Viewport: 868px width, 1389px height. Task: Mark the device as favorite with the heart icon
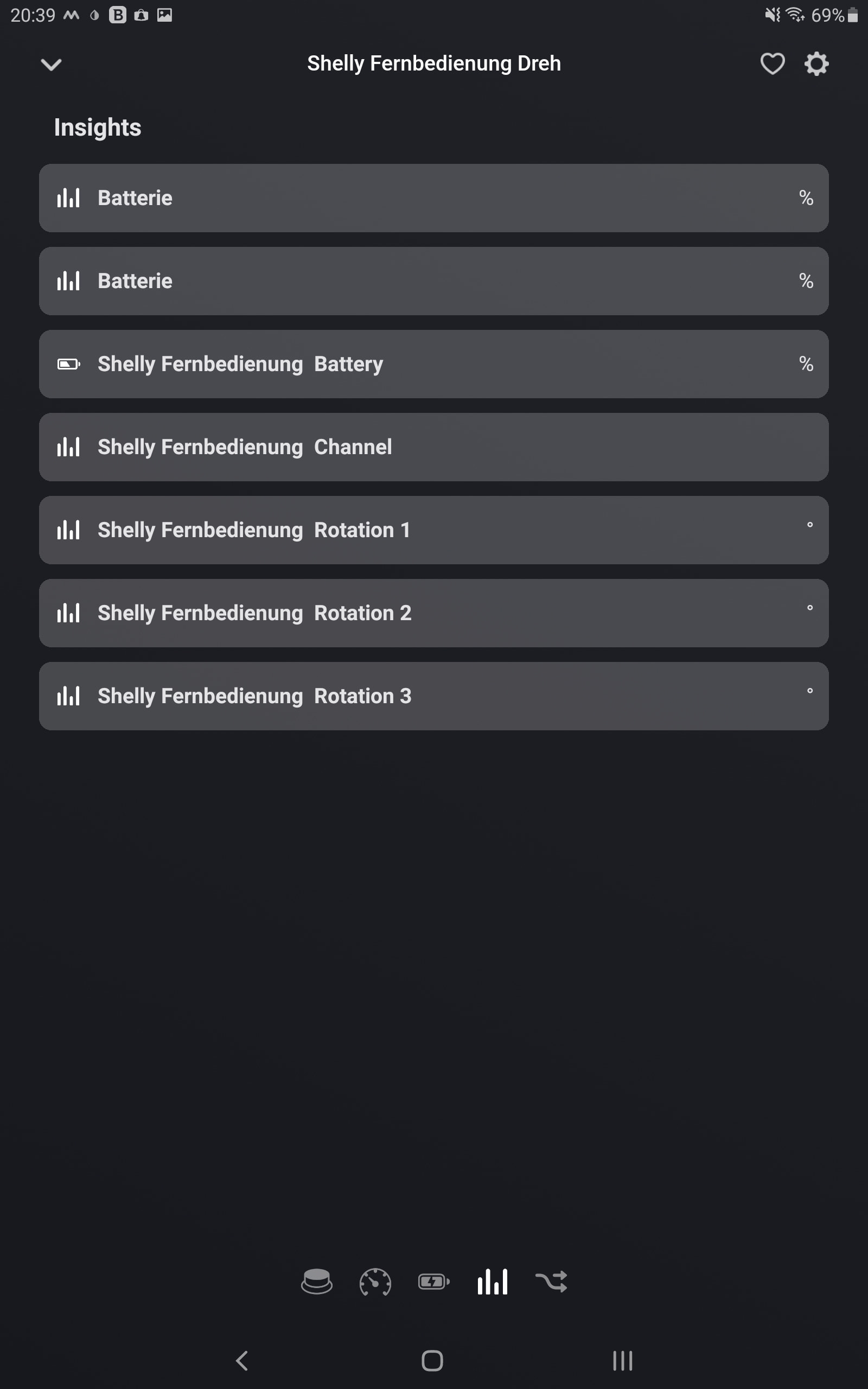click(772, 63)
